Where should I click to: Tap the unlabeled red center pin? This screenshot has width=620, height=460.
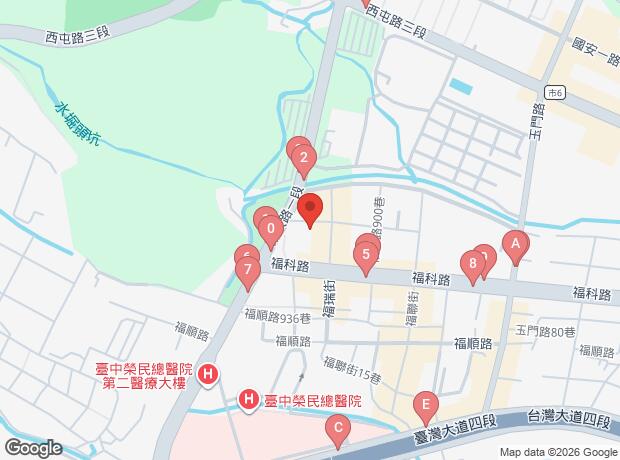(x=310, y=208)
